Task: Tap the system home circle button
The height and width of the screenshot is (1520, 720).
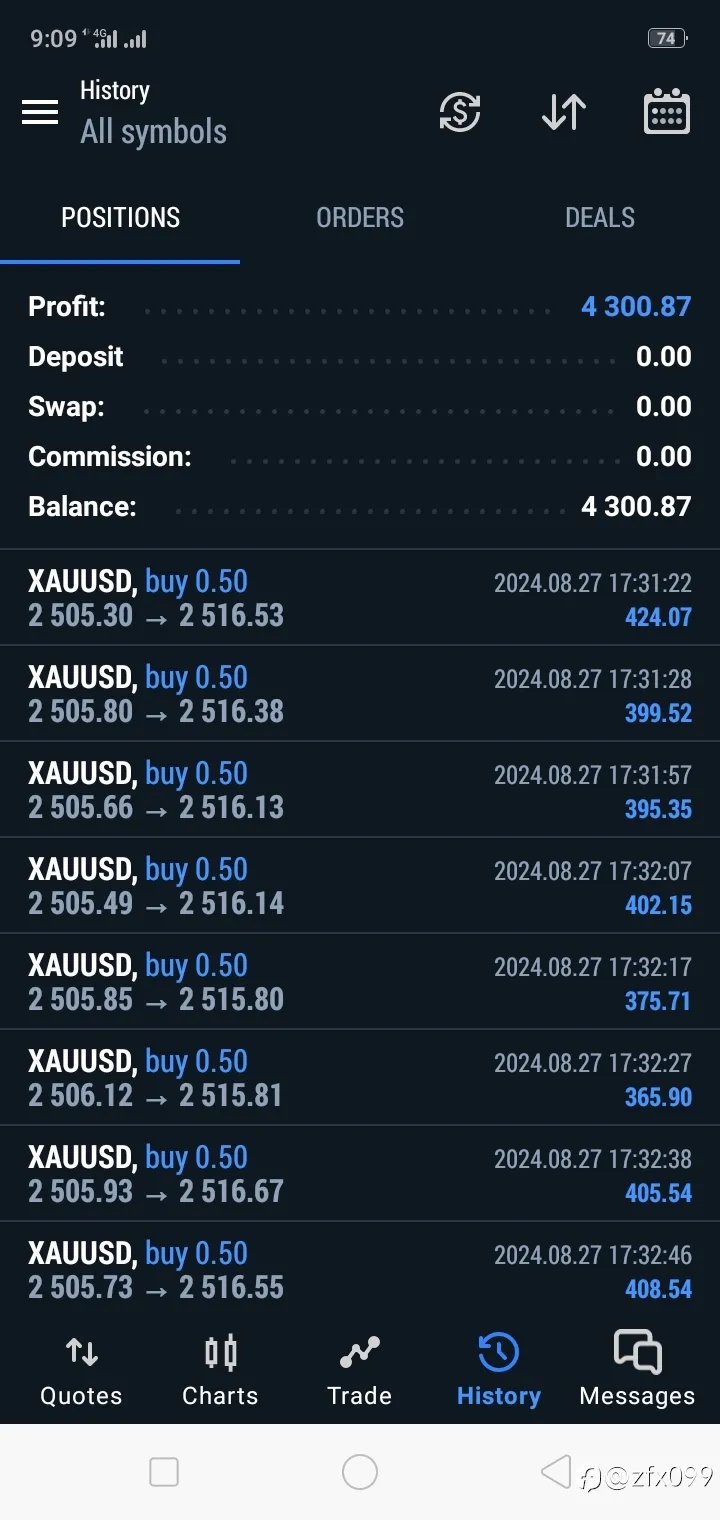Action: (x=360, y=1472)
